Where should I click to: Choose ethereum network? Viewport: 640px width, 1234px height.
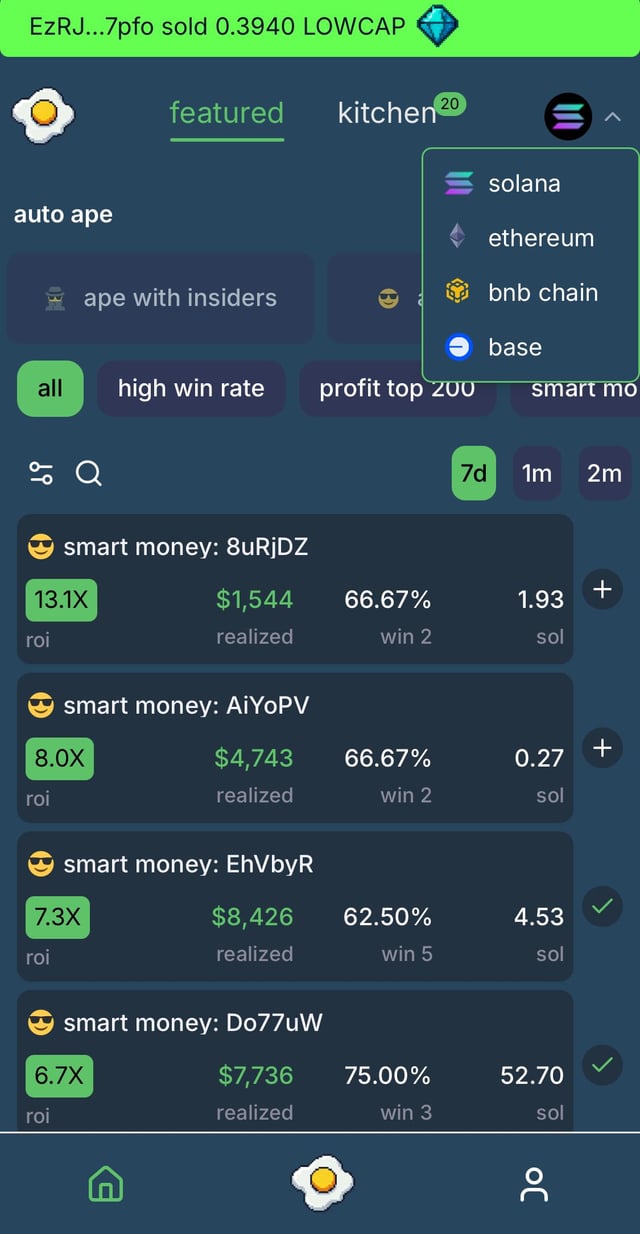540,238
